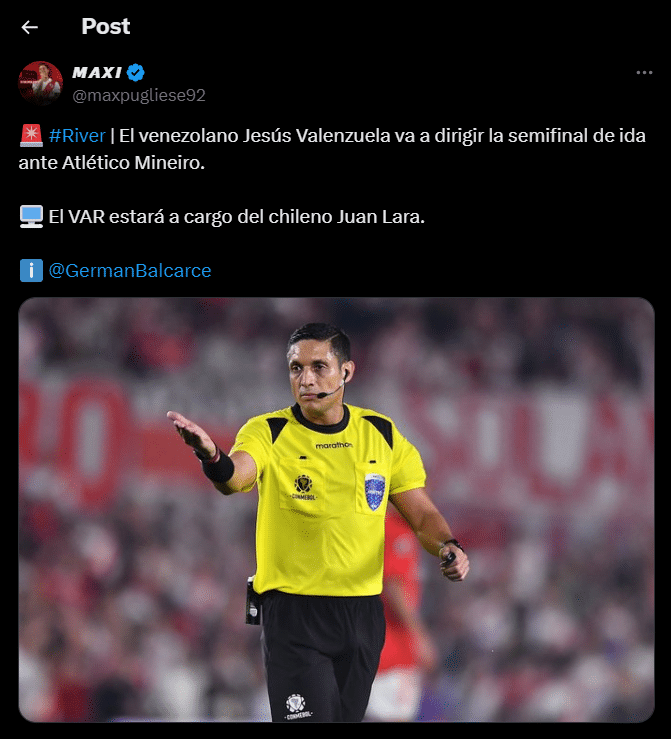The image size is (671, 739).
Task: Open the @maxpugliese92 account name
Action: pyautogui.click(x=139, y=95)
